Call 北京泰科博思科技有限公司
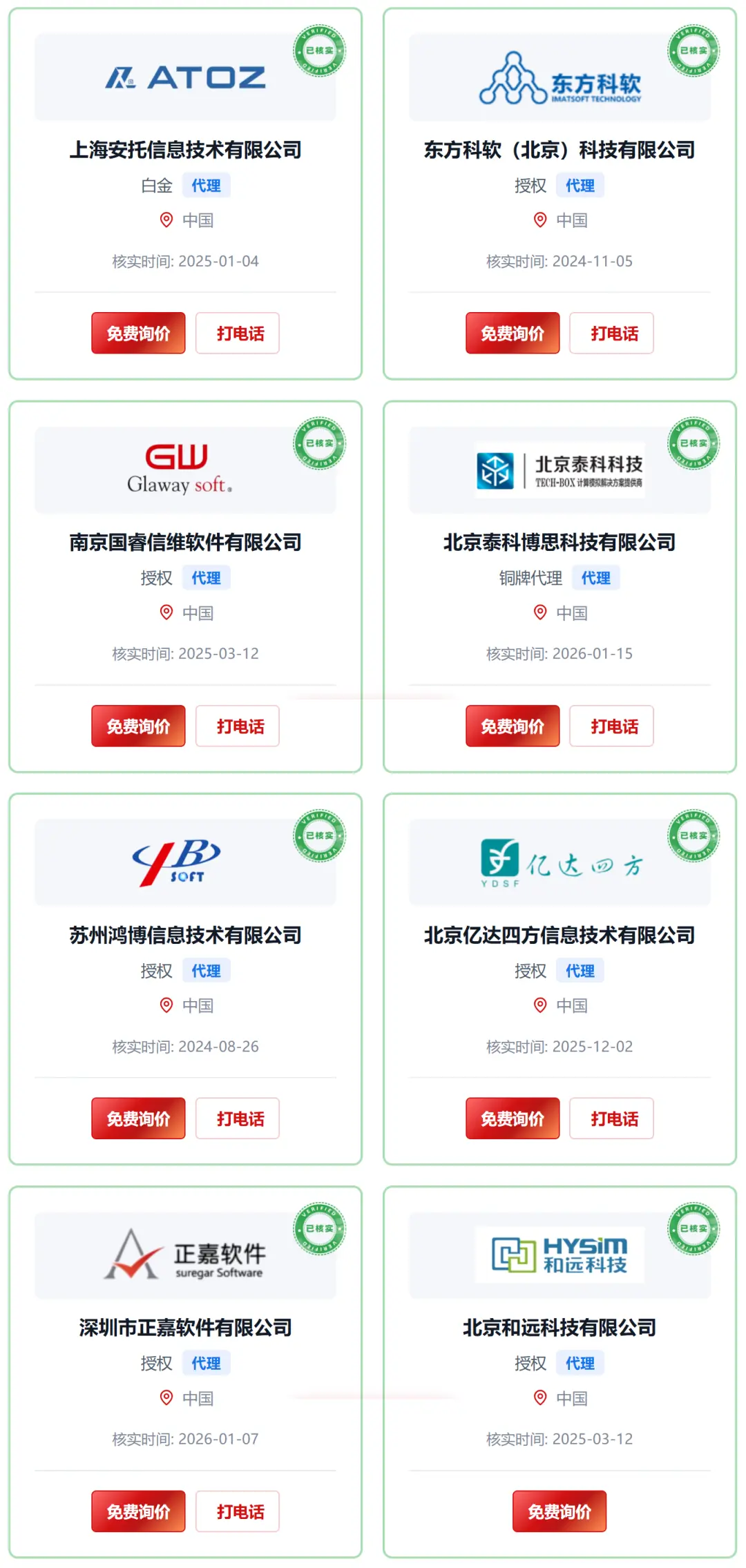Screen dimensions: 746x1568 (611, 726)
